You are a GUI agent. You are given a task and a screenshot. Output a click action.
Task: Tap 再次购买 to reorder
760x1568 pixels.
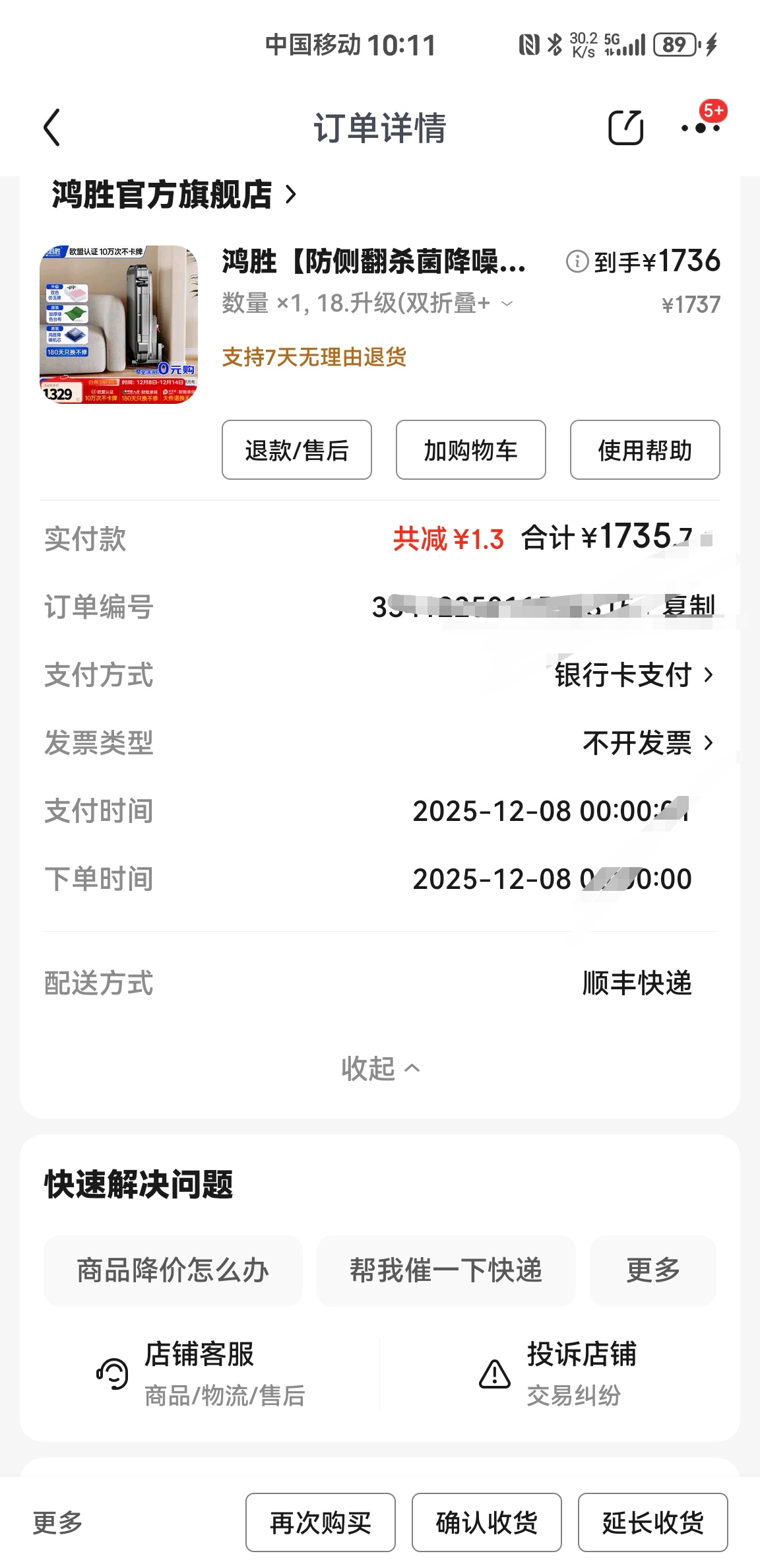pyautogui.click(x=321, y=1522)
